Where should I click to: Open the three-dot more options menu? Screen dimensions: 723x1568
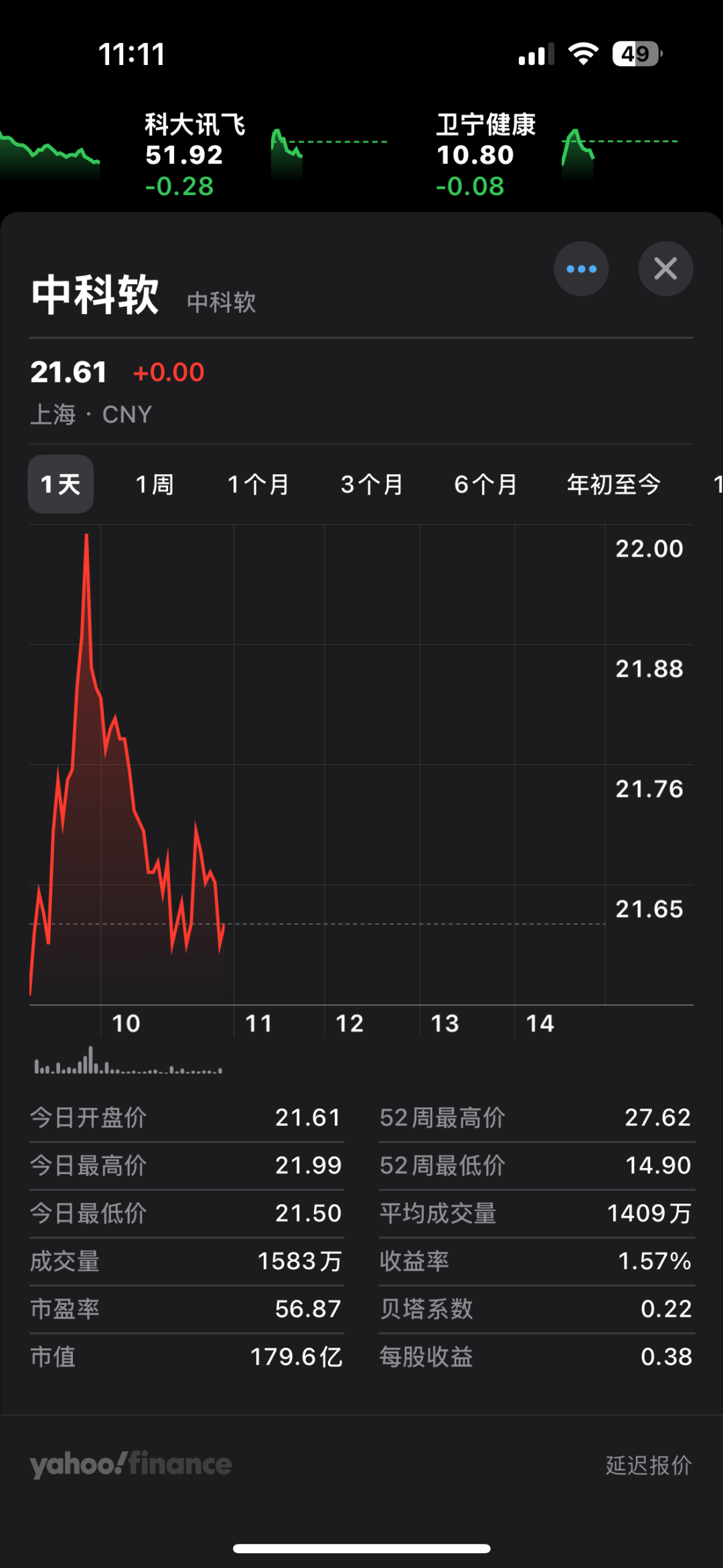point(580,269)
